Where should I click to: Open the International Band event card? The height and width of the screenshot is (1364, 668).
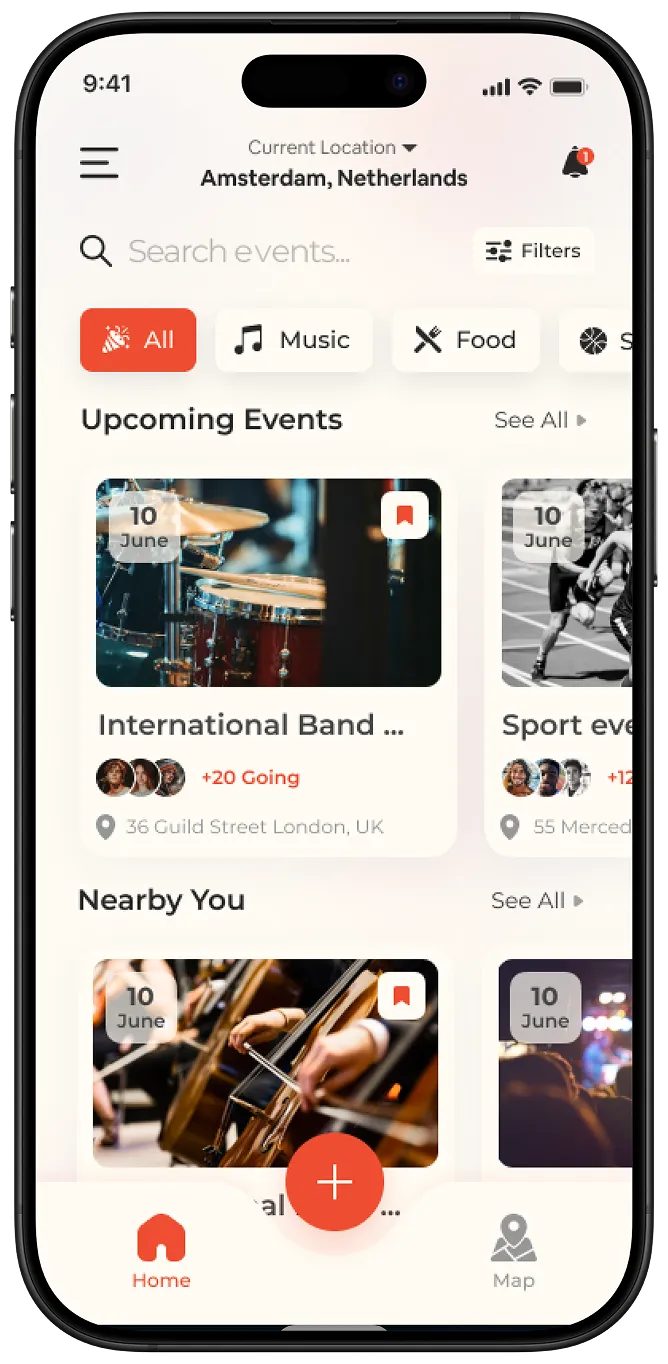pyautogui.click(x=268, y=661)
